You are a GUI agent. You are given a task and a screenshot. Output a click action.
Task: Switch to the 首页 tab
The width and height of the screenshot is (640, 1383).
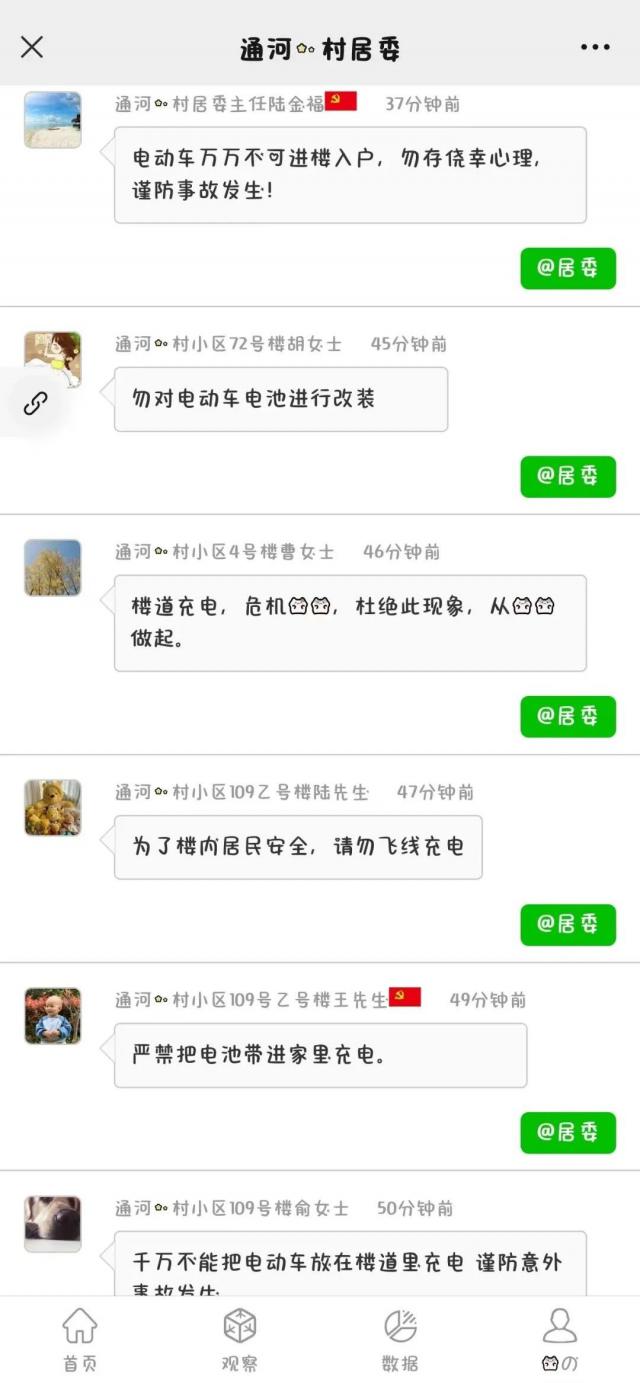point(80,1338)
